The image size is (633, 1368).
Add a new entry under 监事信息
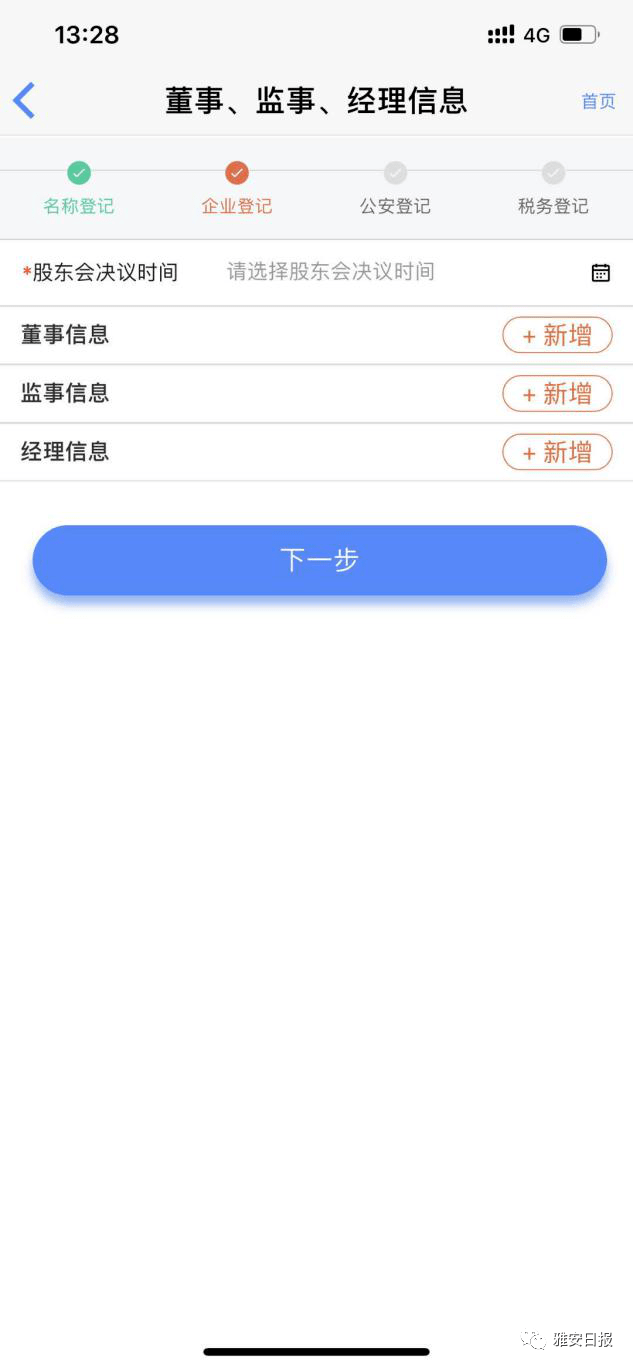(x=557, y=394)
